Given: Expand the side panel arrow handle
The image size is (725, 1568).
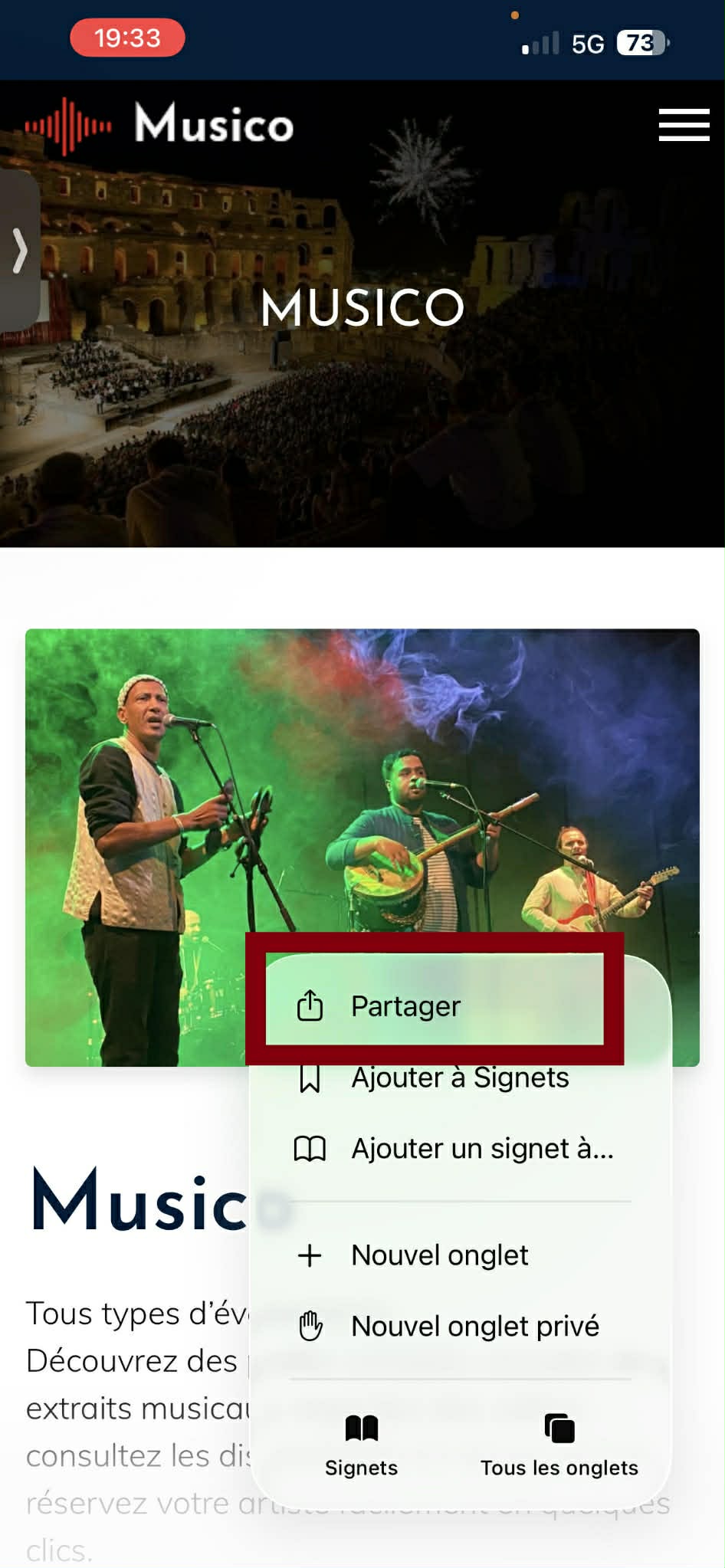Looking at the screenshot, I should (20, 251).
